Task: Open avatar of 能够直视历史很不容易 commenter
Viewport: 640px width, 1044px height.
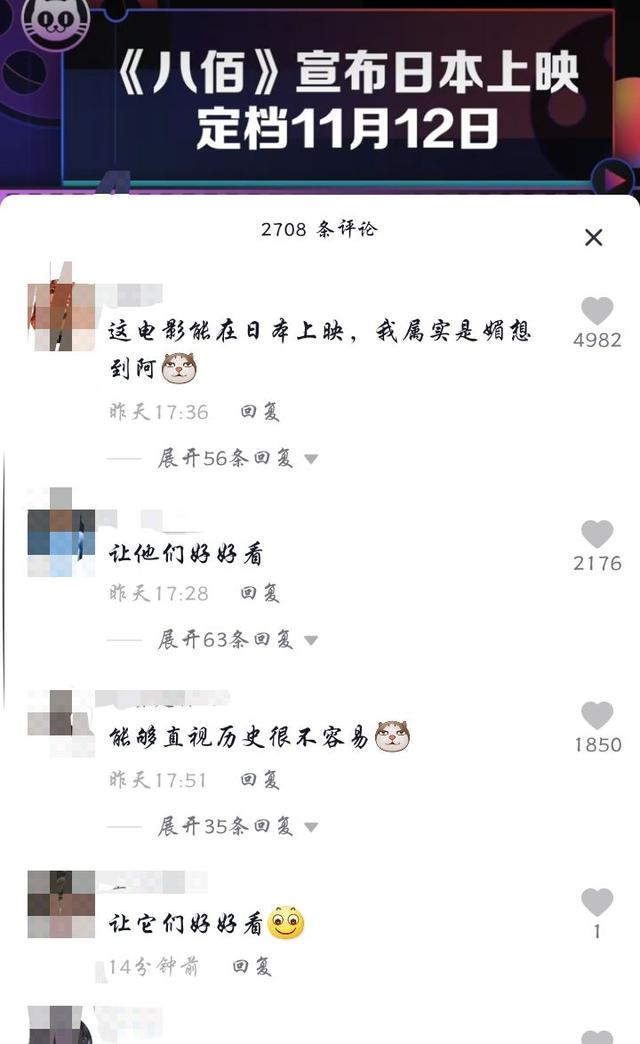Action: pyautogui.click(x=61, y=721)
